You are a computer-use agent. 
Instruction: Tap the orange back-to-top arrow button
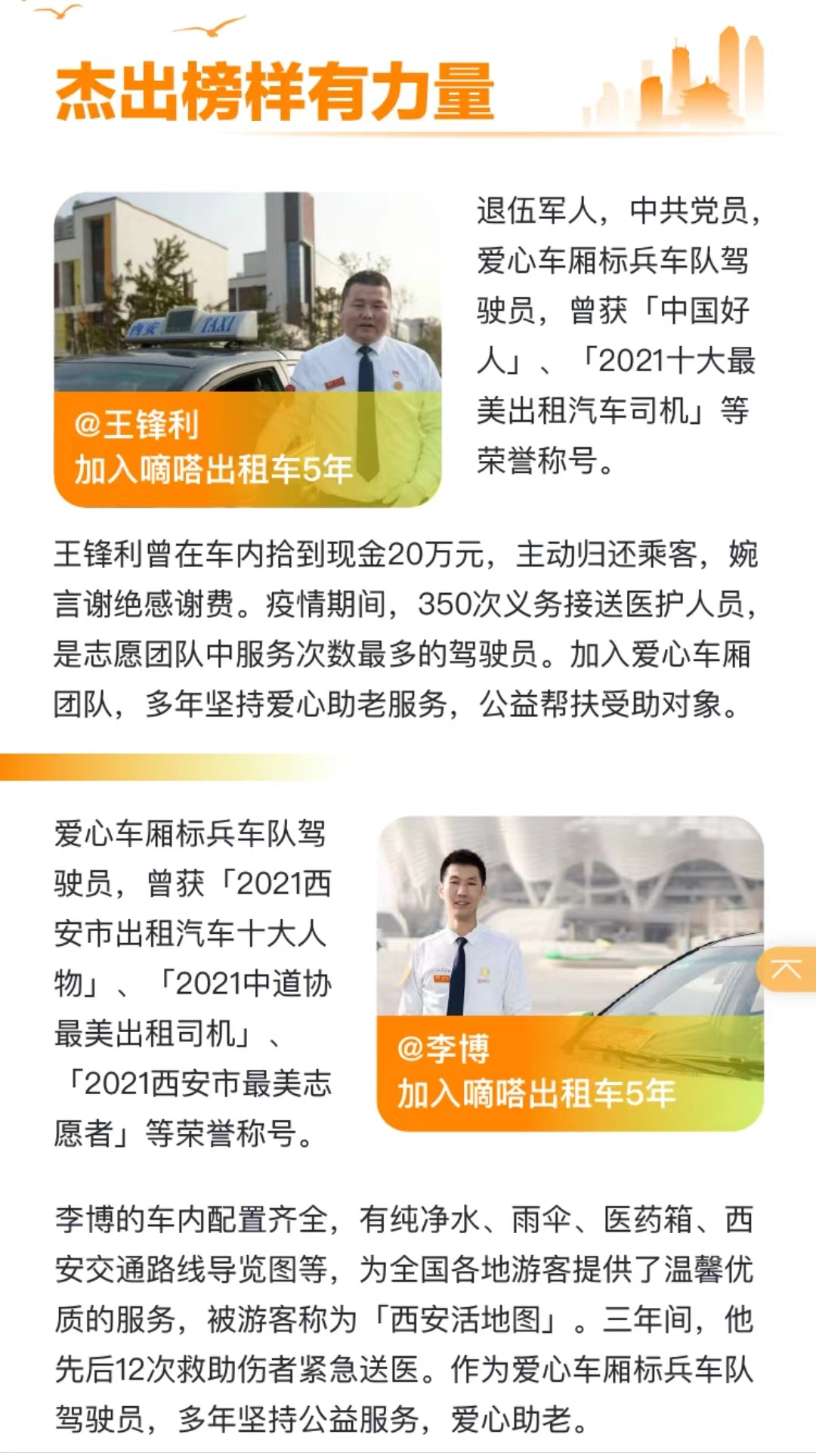pyautogui.click(x=787, y=969)
